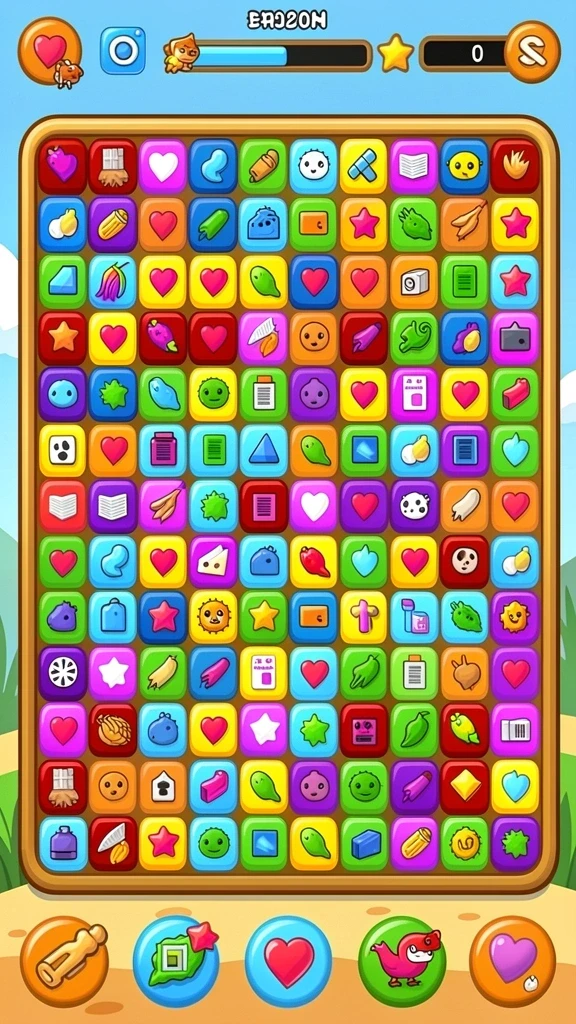Tap the red tile with yellow diamond
This screenshot has height=1024, width=576.
point(465,786)
